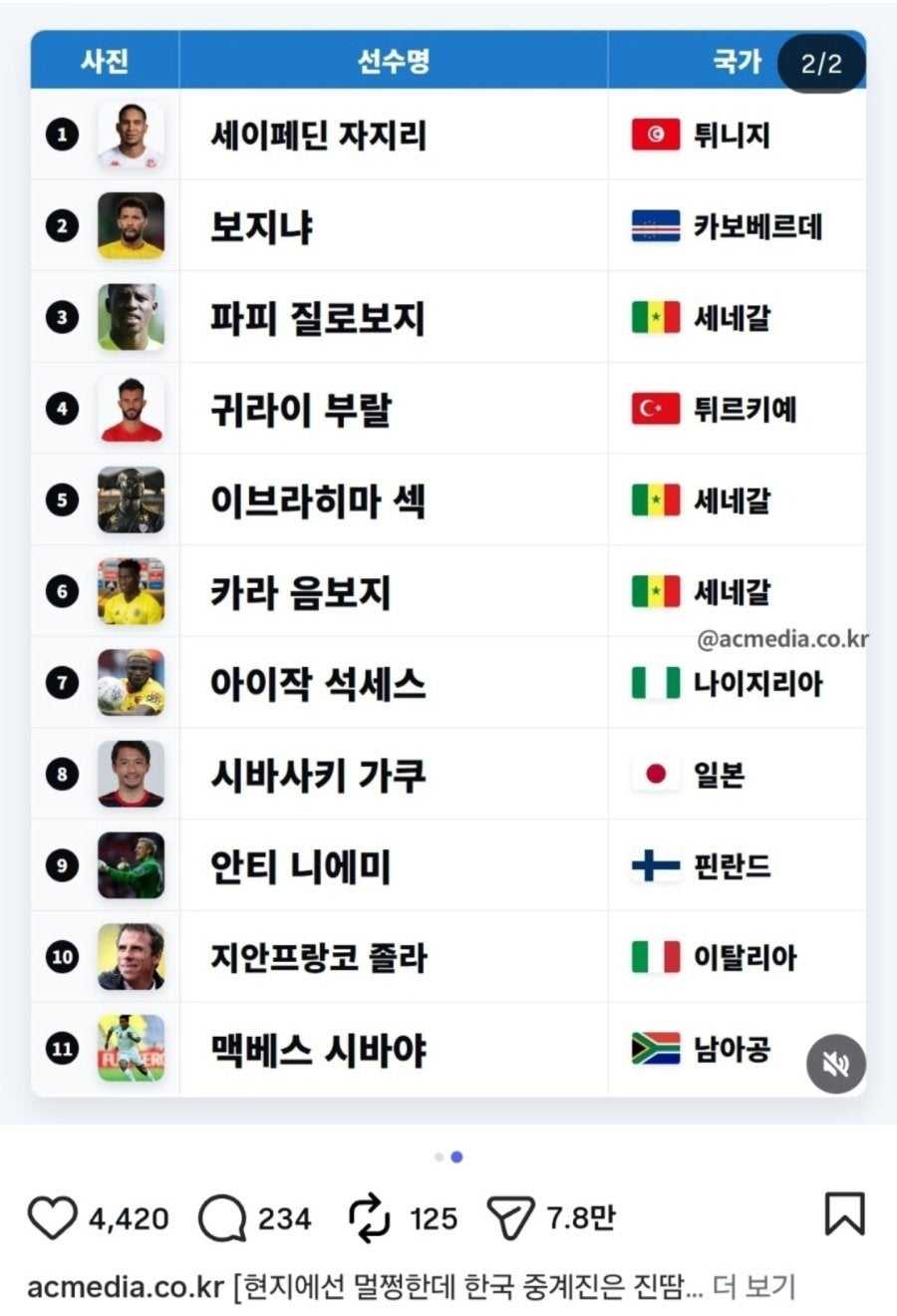Open comments on this post
Screen dimensions: 897x1316
pyautogui.click(x=221, y=1217)
